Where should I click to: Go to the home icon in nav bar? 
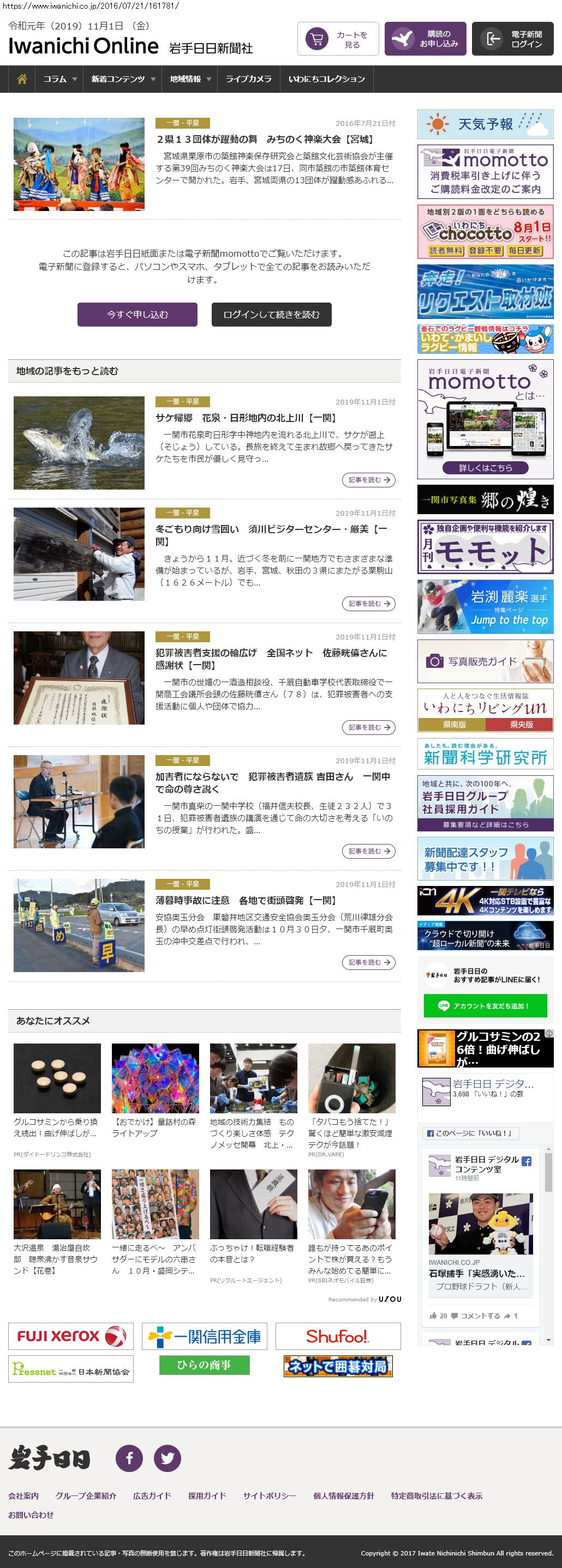click(x=22, y=79)
